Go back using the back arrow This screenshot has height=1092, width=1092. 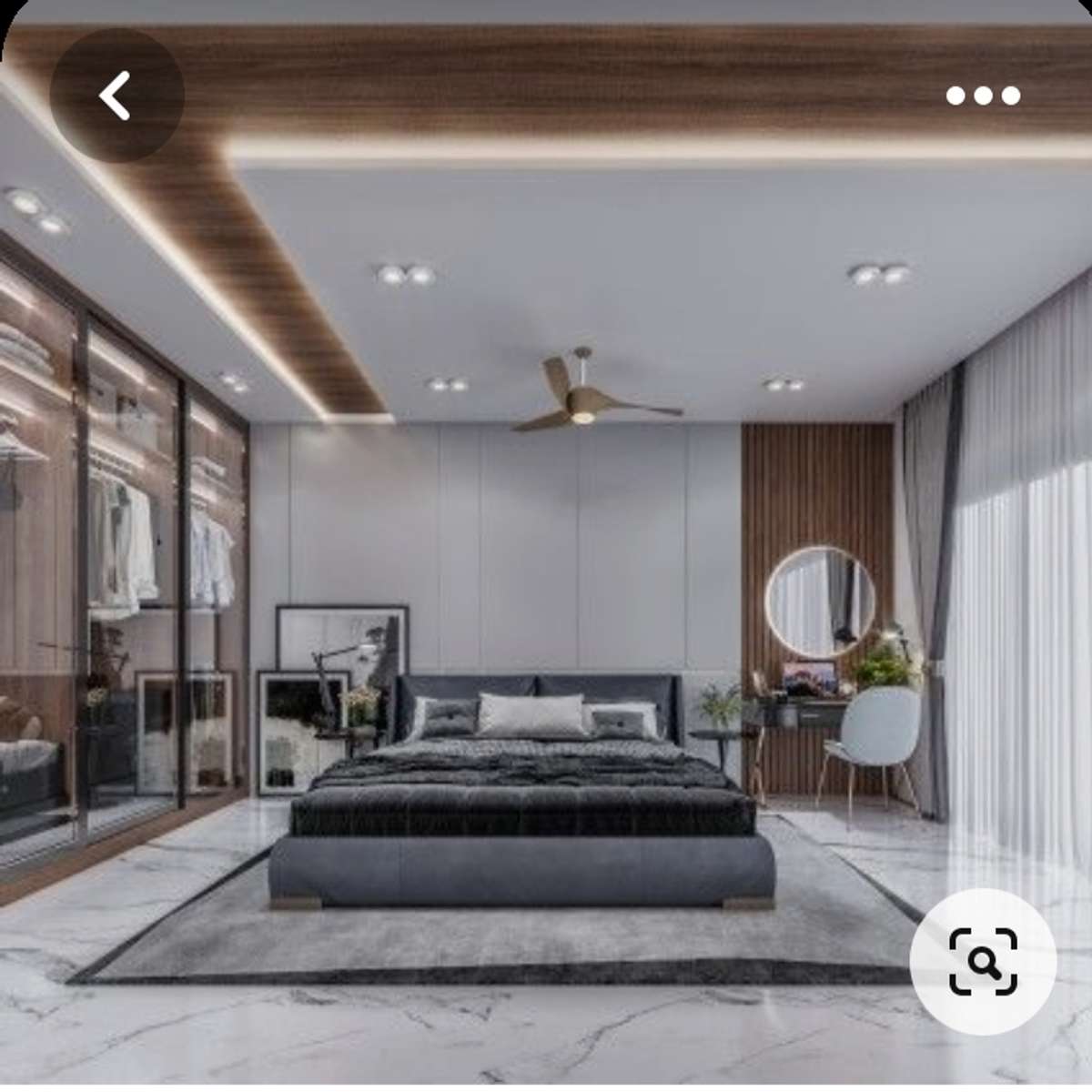(116, 96)
